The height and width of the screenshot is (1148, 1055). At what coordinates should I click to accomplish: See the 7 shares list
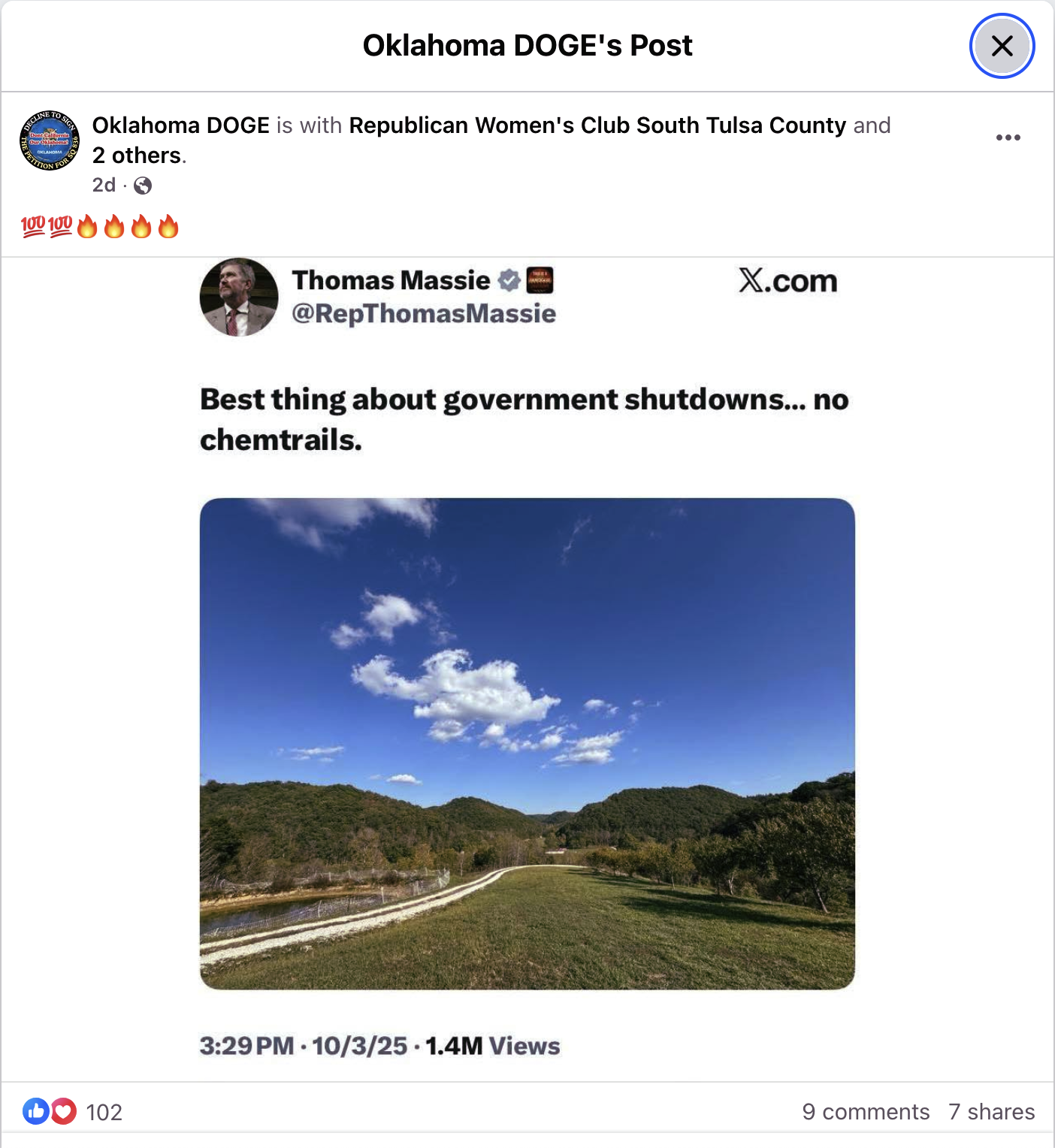[x=991, y=1112]
